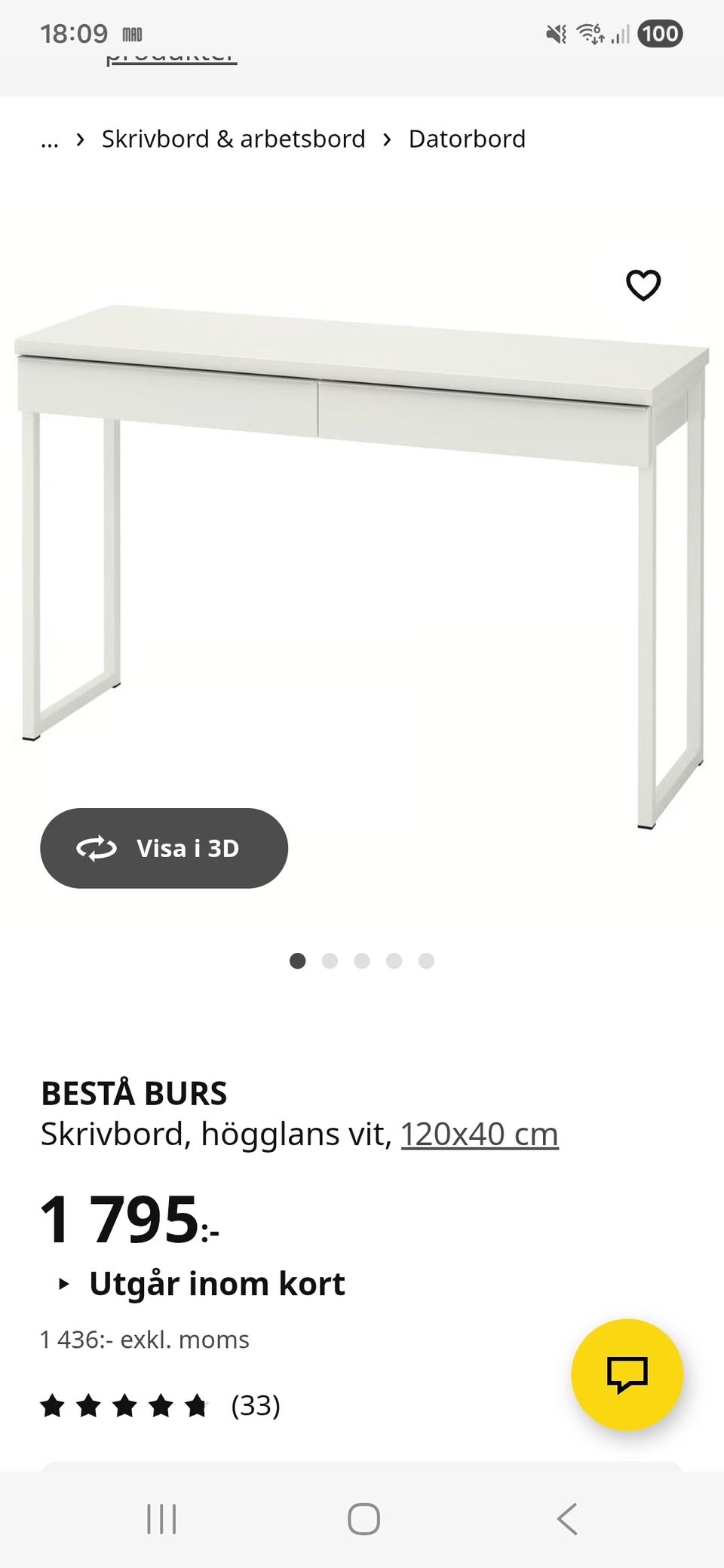Tap the home button in navigation bar
Screen dimensions: 724x1568
tap(362, 1520)
